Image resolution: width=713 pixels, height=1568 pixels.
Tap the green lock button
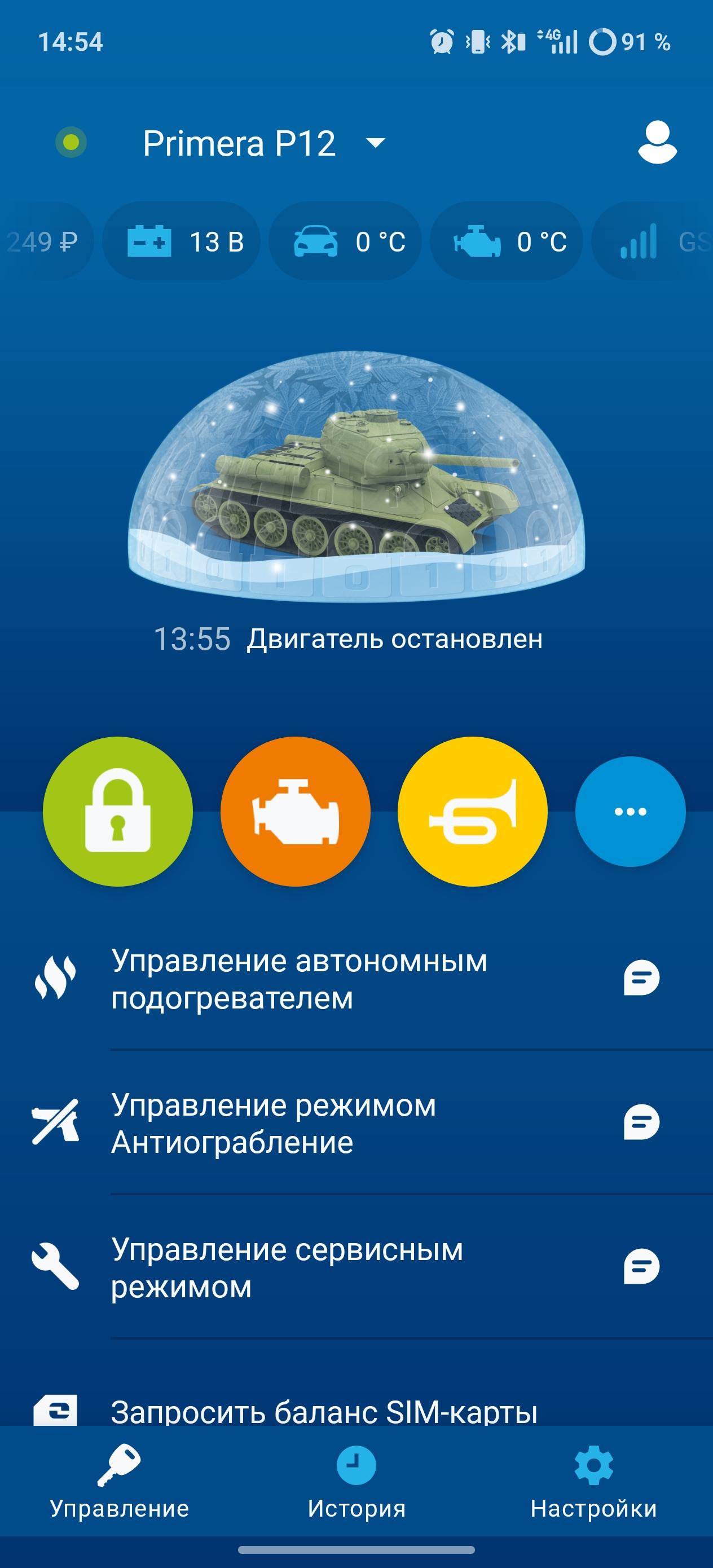117,812
